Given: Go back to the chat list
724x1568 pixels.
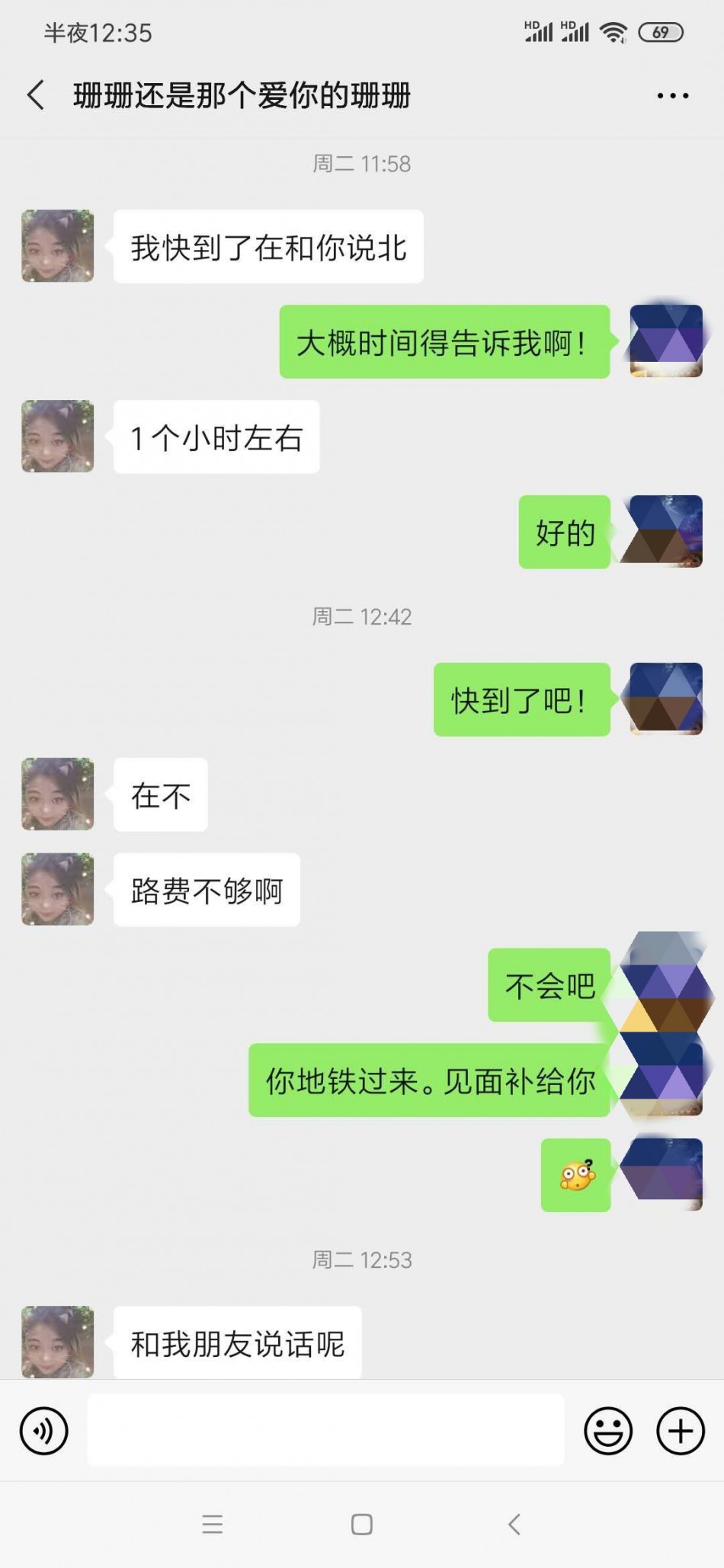Looking at the screenshot, I should coord(36,95).
